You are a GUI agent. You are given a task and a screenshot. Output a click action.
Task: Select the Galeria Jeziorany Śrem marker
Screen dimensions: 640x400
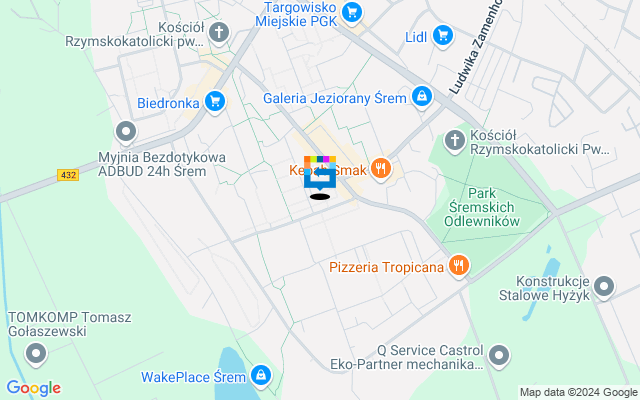click(422, 97)
